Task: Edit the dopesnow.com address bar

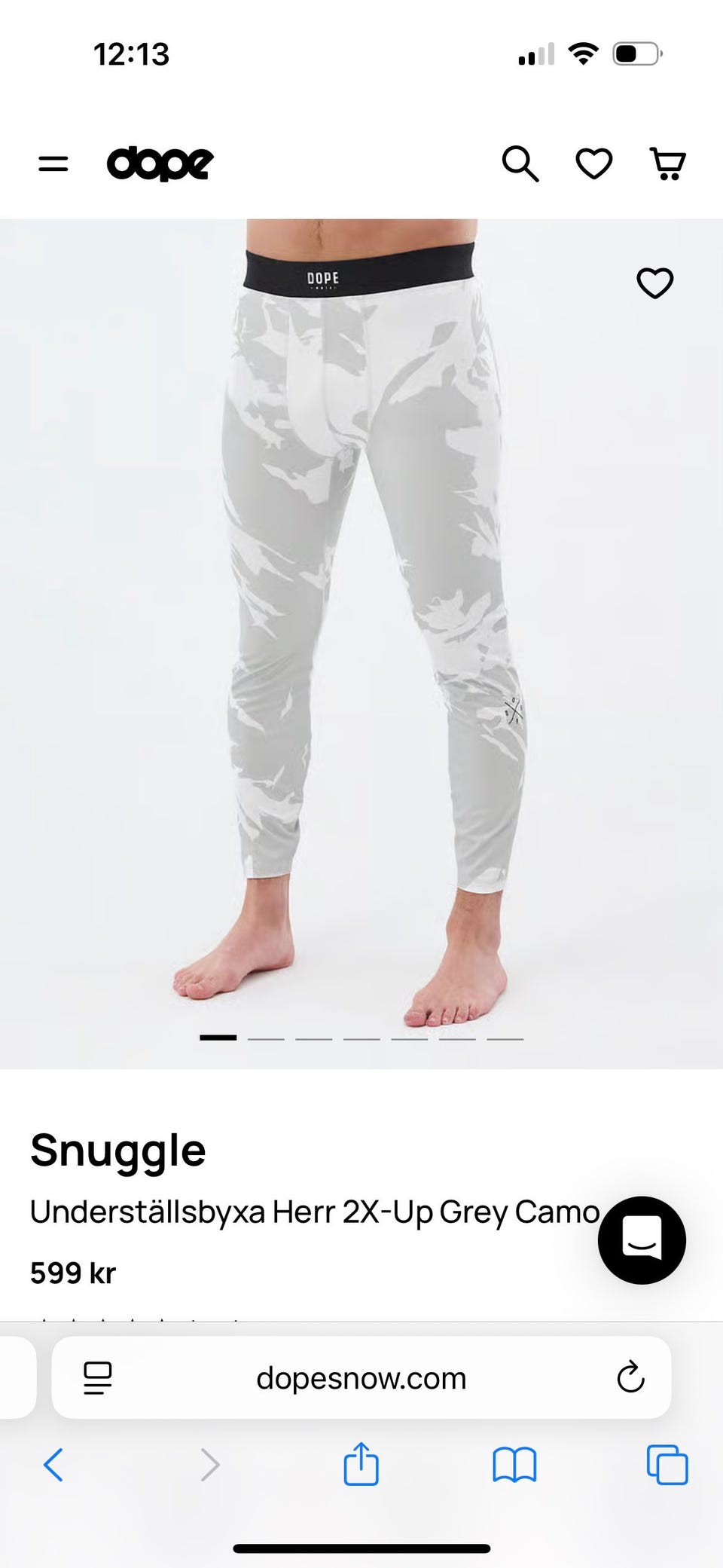Action: click(x=361, y=1378)
